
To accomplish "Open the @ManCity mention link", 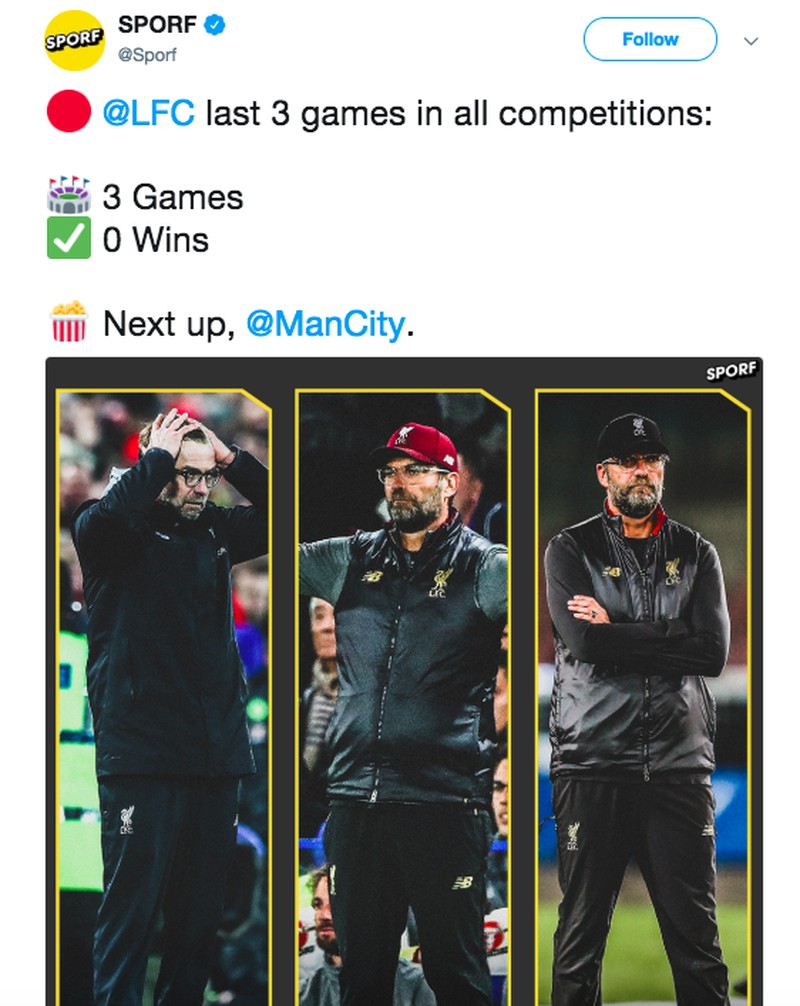I will point(325,324).
